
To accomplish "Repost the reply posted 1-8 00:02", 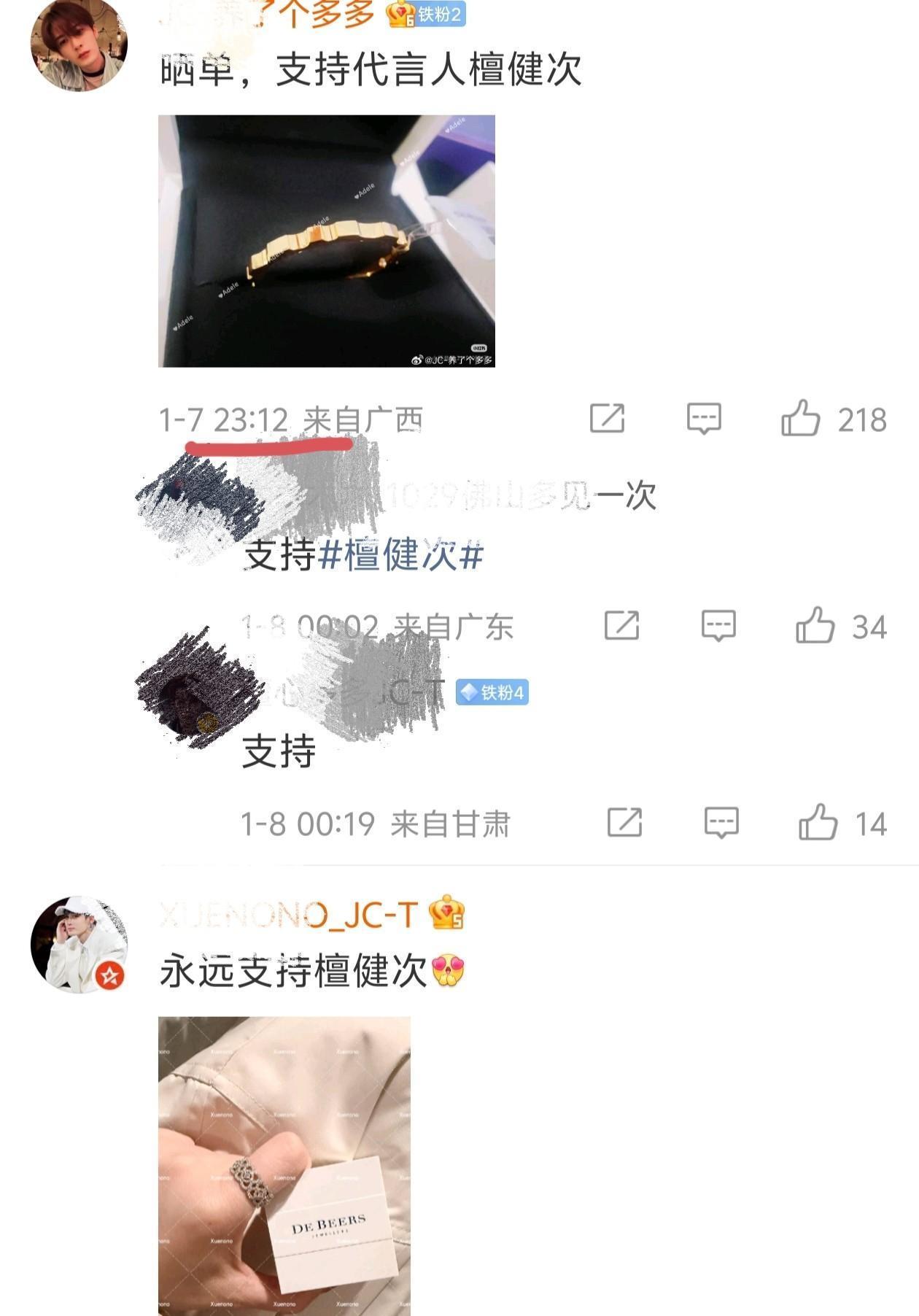I will pos(621,626).
